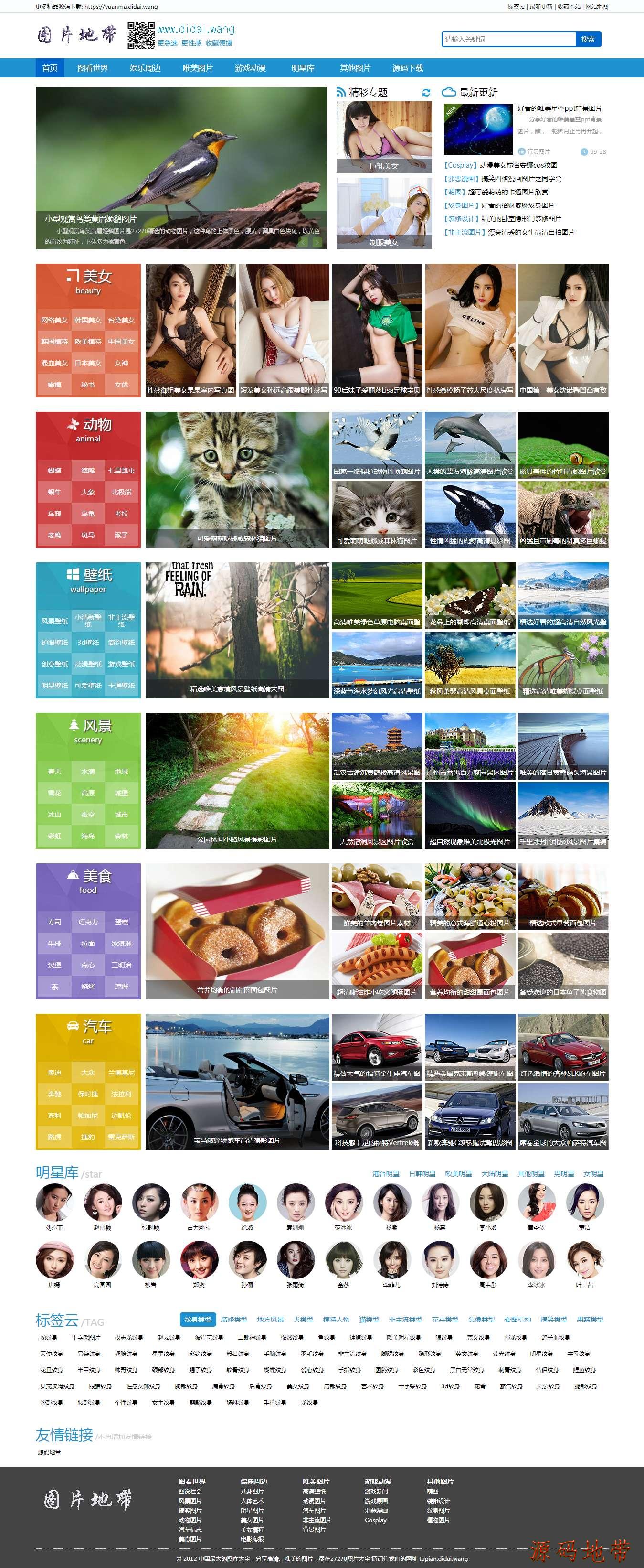Select the 风景壁纸 tag in the 壁纸 section

click(55, 621)
